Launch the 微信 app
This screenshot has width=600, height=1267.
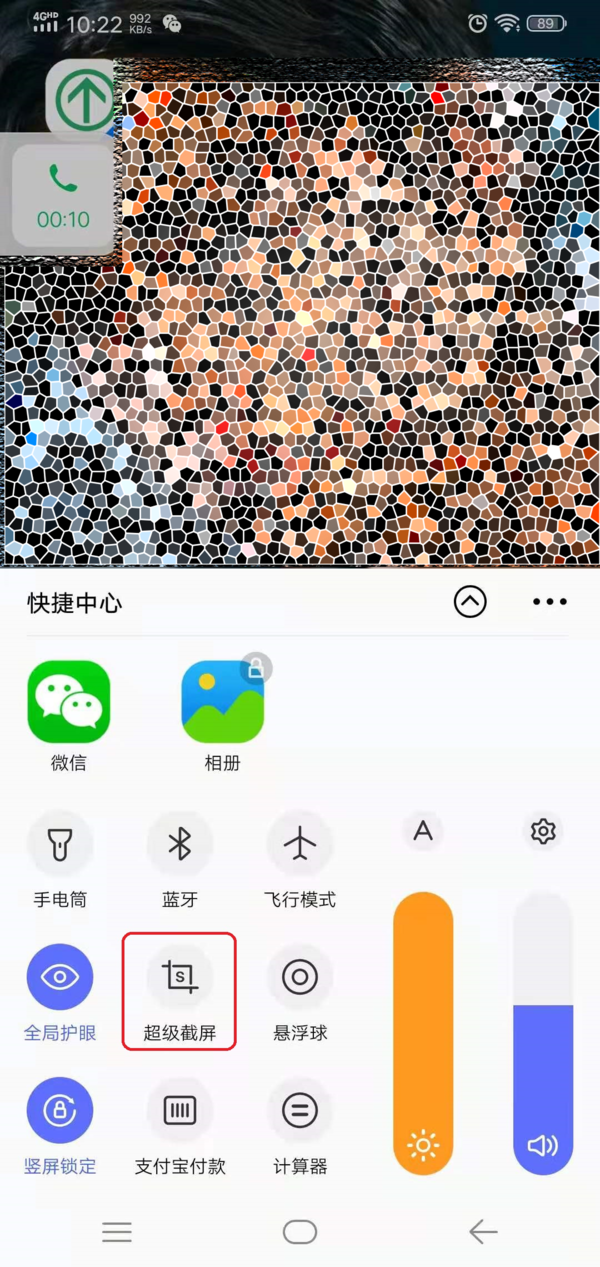69,702
